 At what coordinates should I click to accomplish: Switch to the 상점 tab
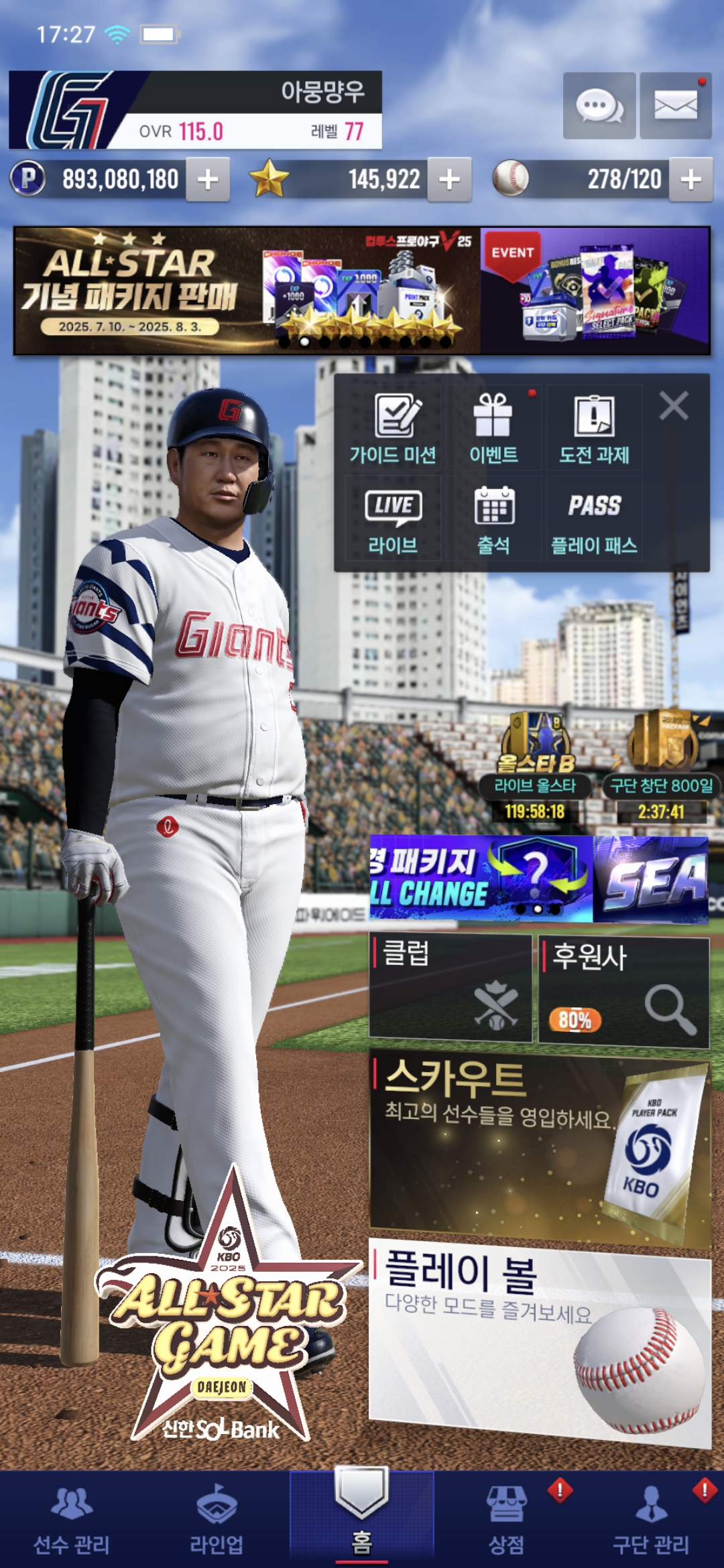[506, 1518]
